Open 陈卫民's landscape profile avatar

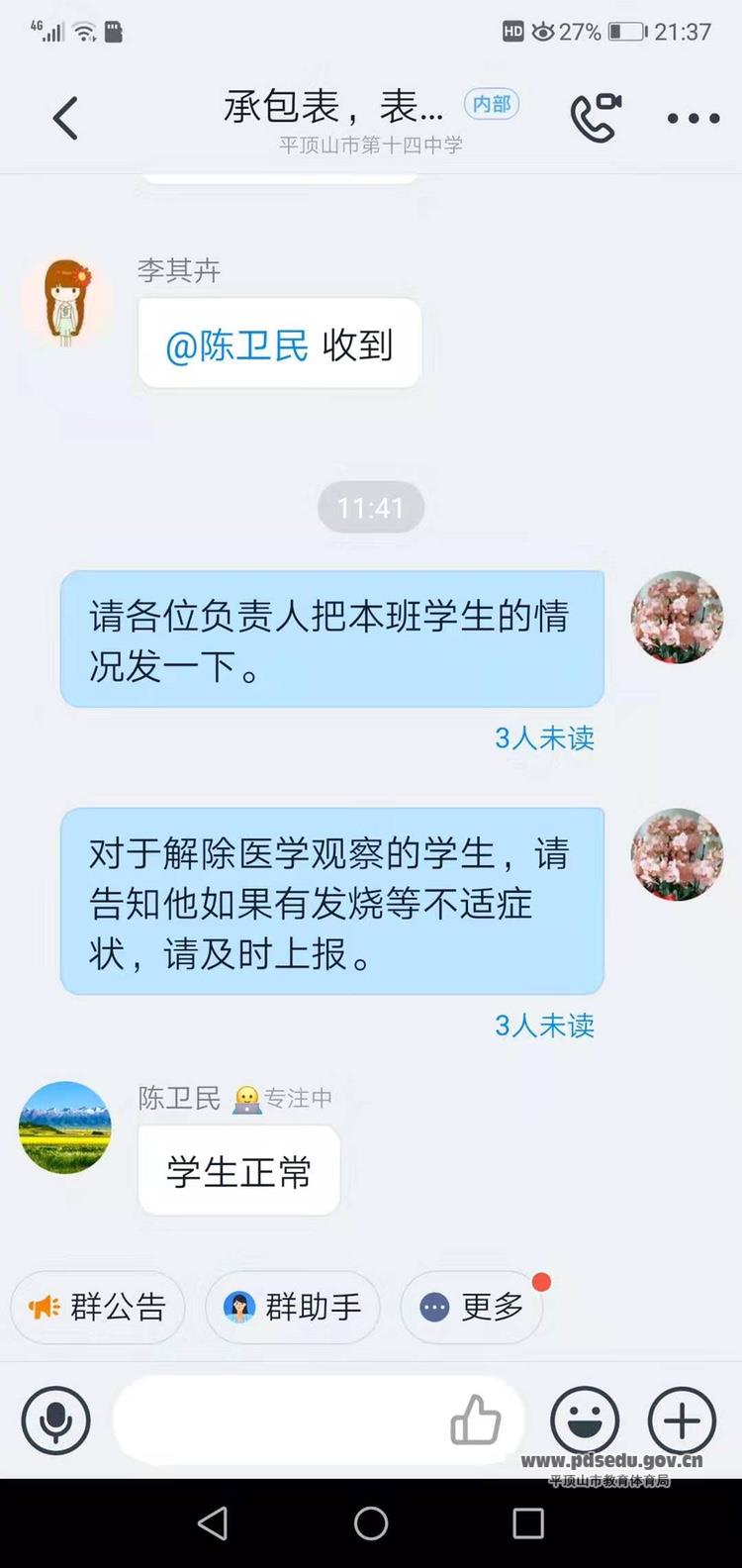[x=65, y=1127]
